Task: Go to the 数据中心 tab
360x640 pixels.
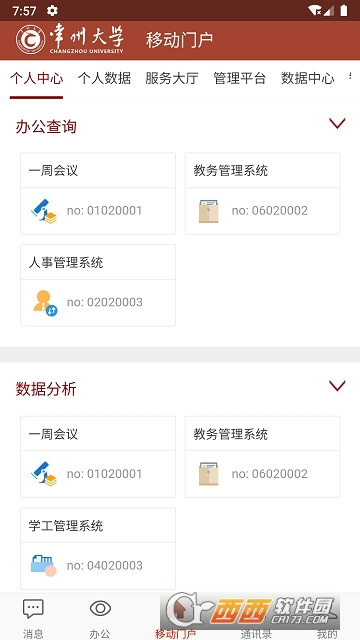Action: pos(307,78)
